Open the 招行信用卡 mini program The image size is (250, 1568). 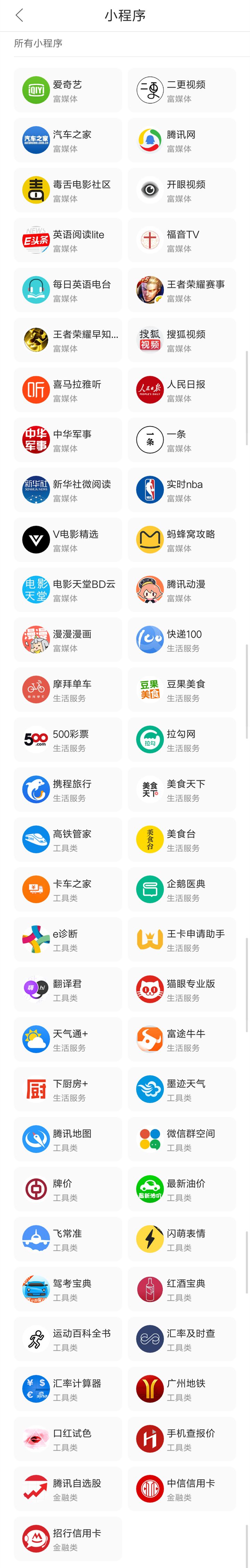[x=68, y=1538]
